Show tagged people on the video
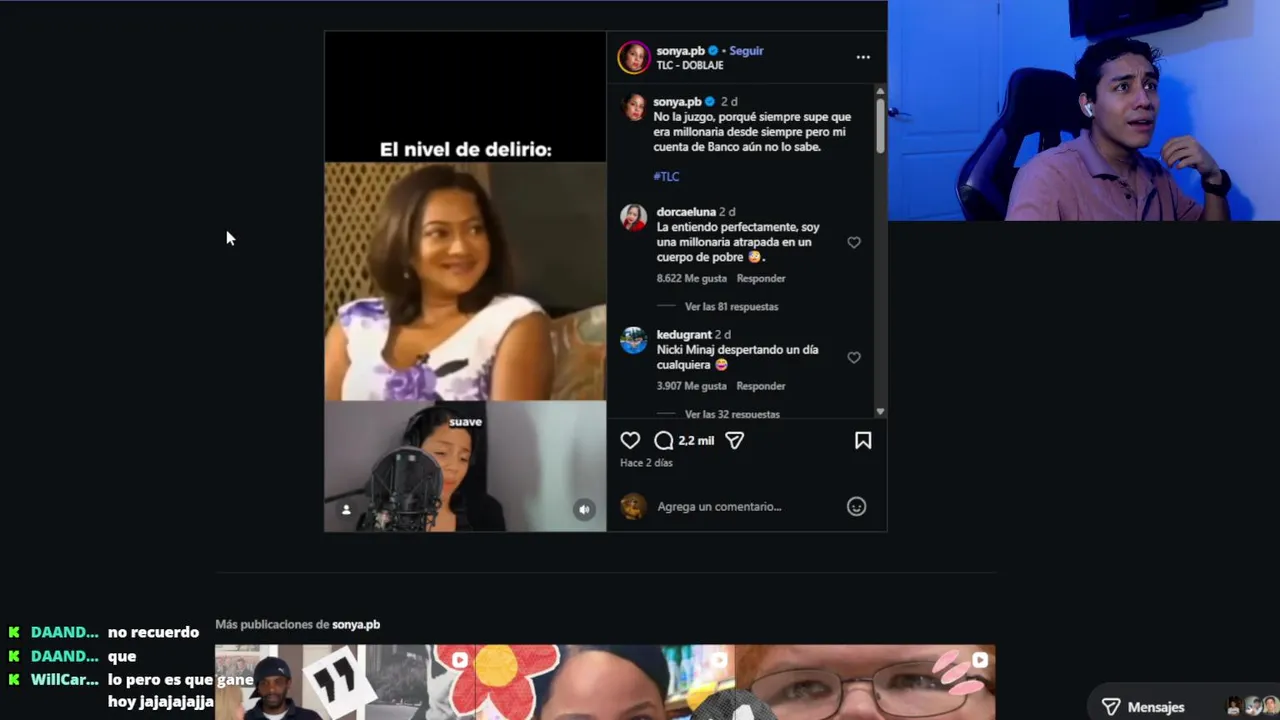Screen dimensions: 1280x720 click(346, 510)
